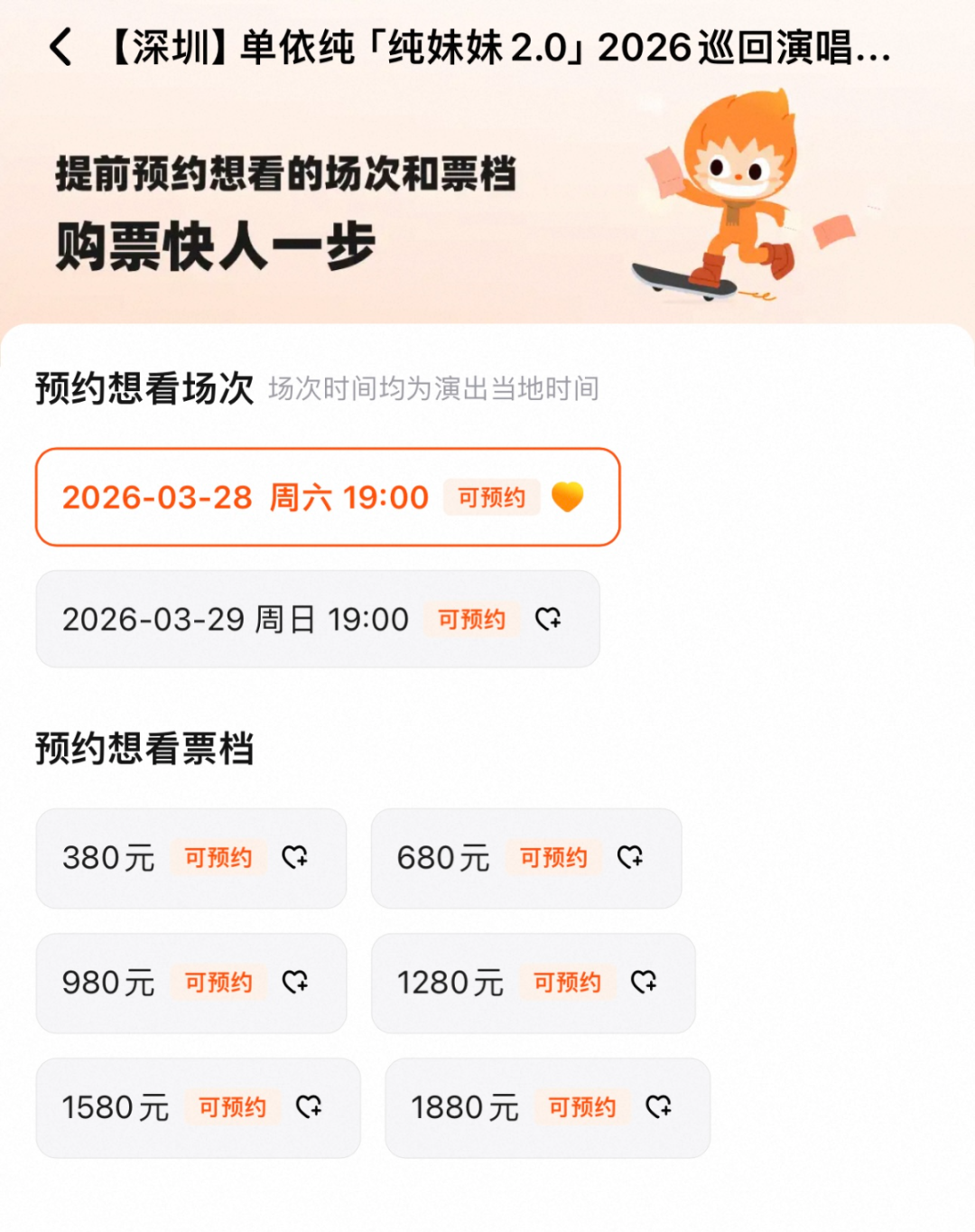Add the 1580元 ticket tier to wishlist
The image size is (975, 1232).
(x=309, y=1106)
